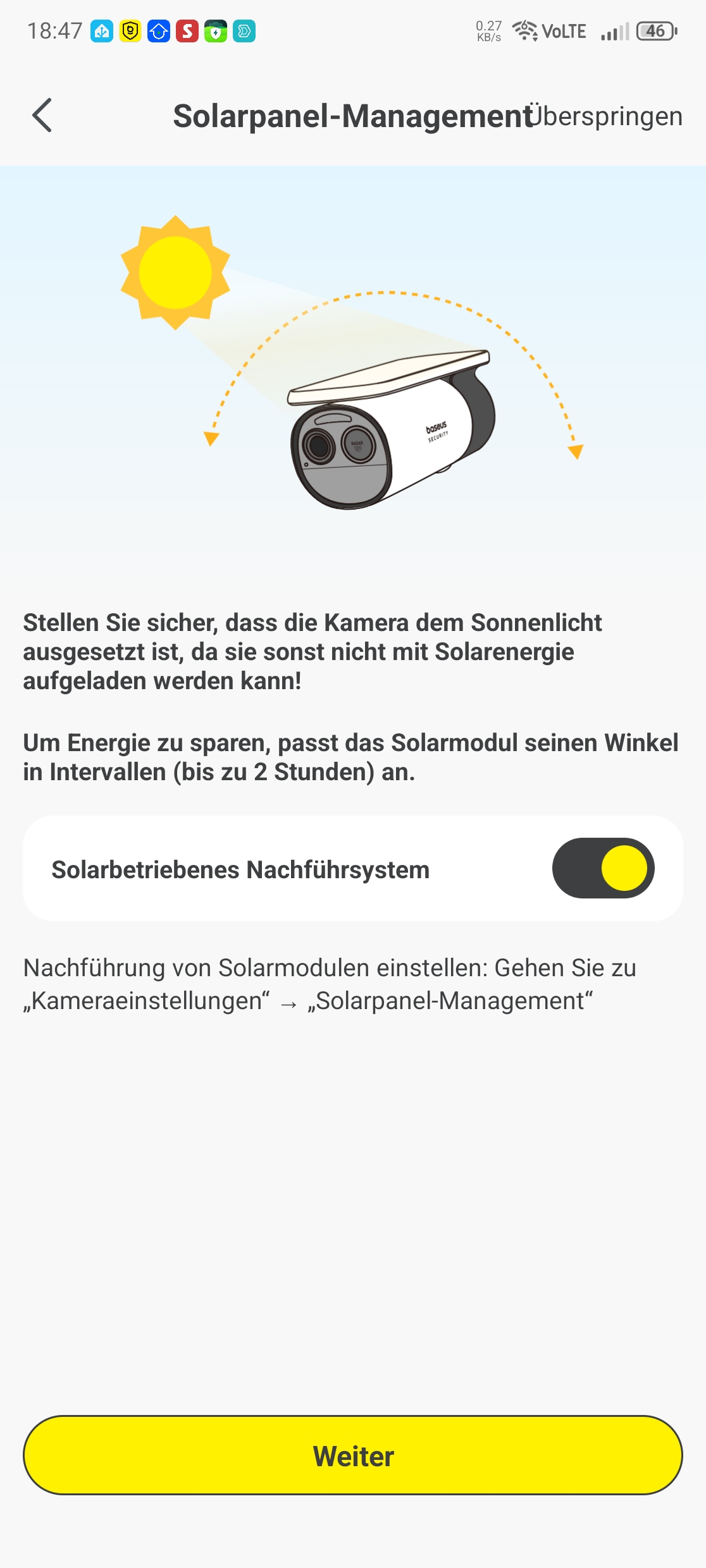This screenshot has width=706, height=1568.
Task: Disable Solarbetriebenes Nachführsystem switch
Action: pos(603,868)
